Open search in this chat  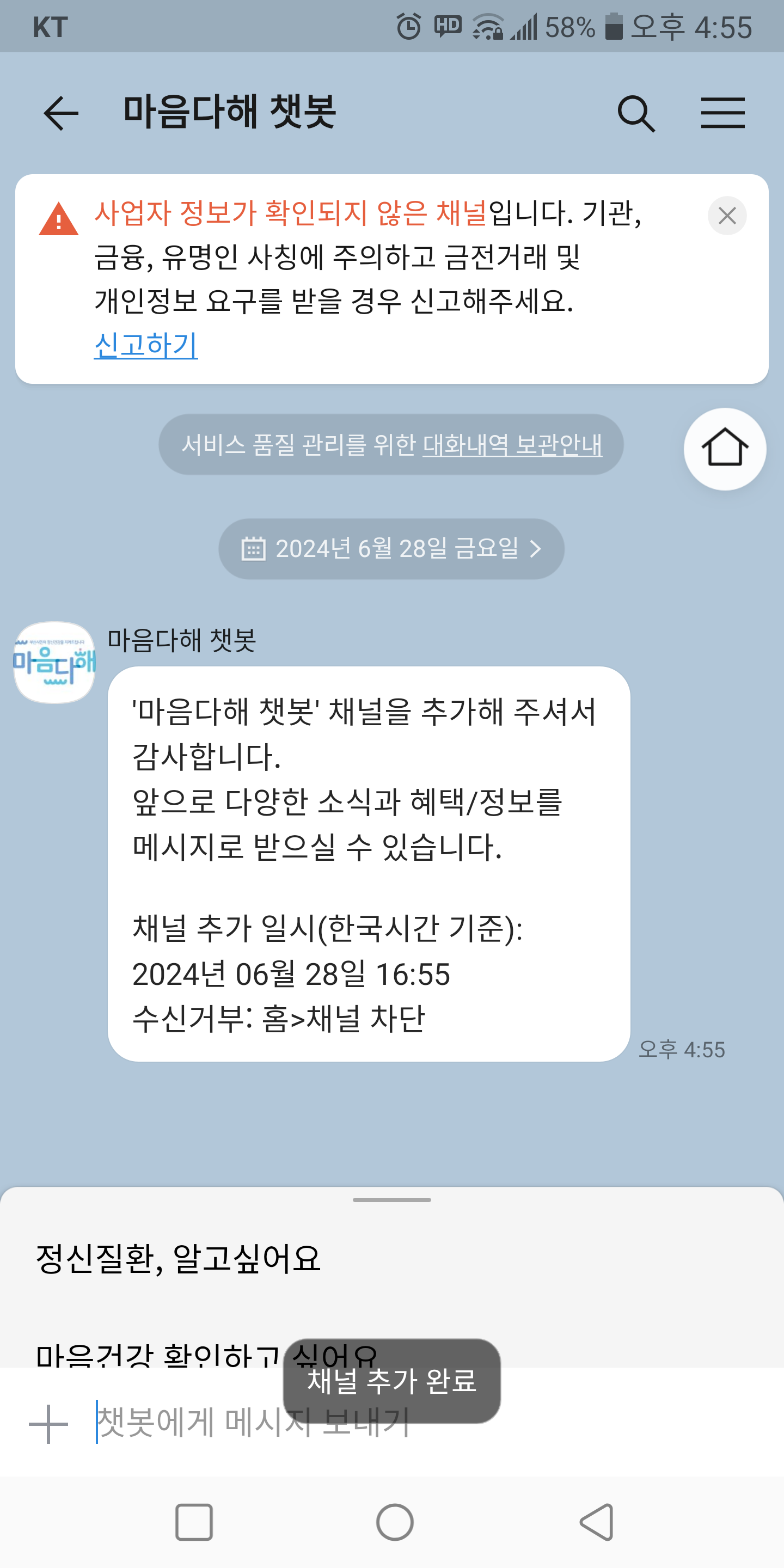pos(636,113)
